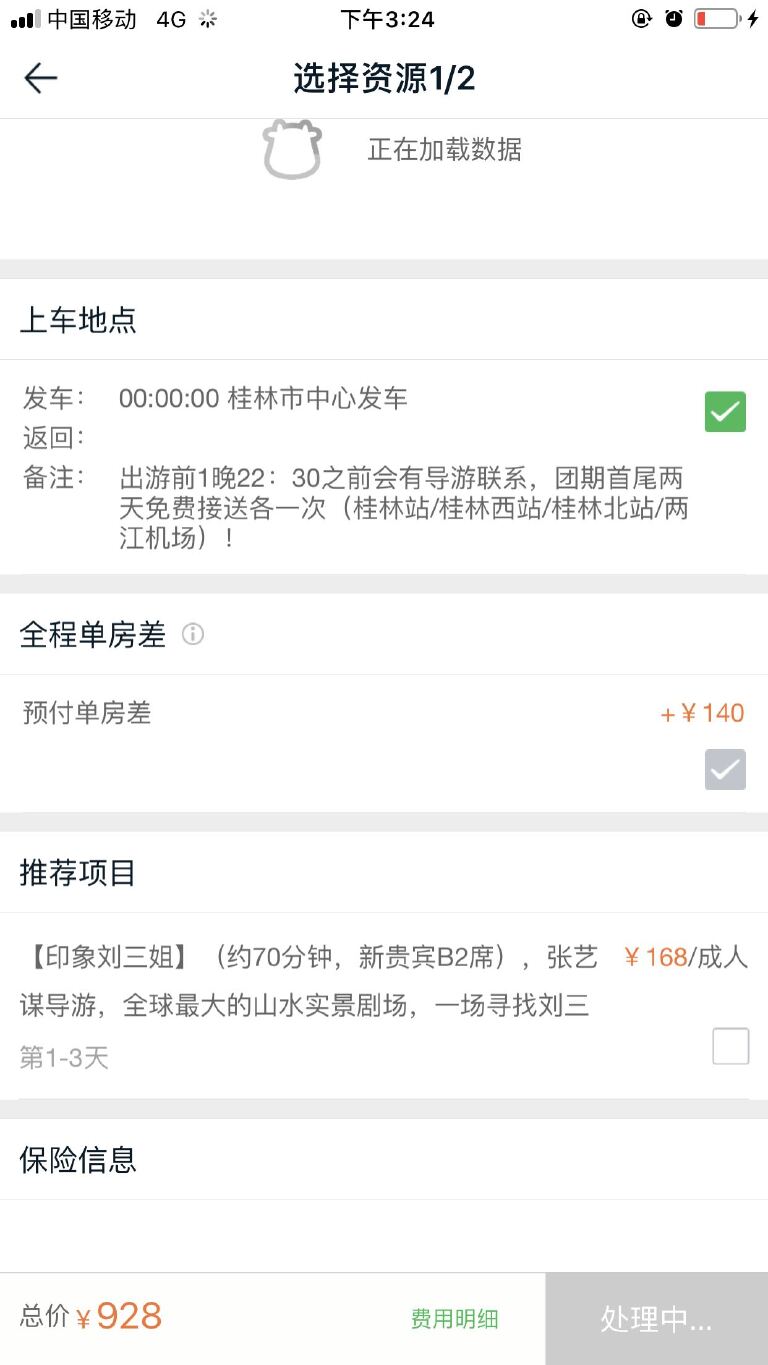The image size is (768, 1365).
Task: Open the info icon beside 全程单房差
Action: pos(193,634)
